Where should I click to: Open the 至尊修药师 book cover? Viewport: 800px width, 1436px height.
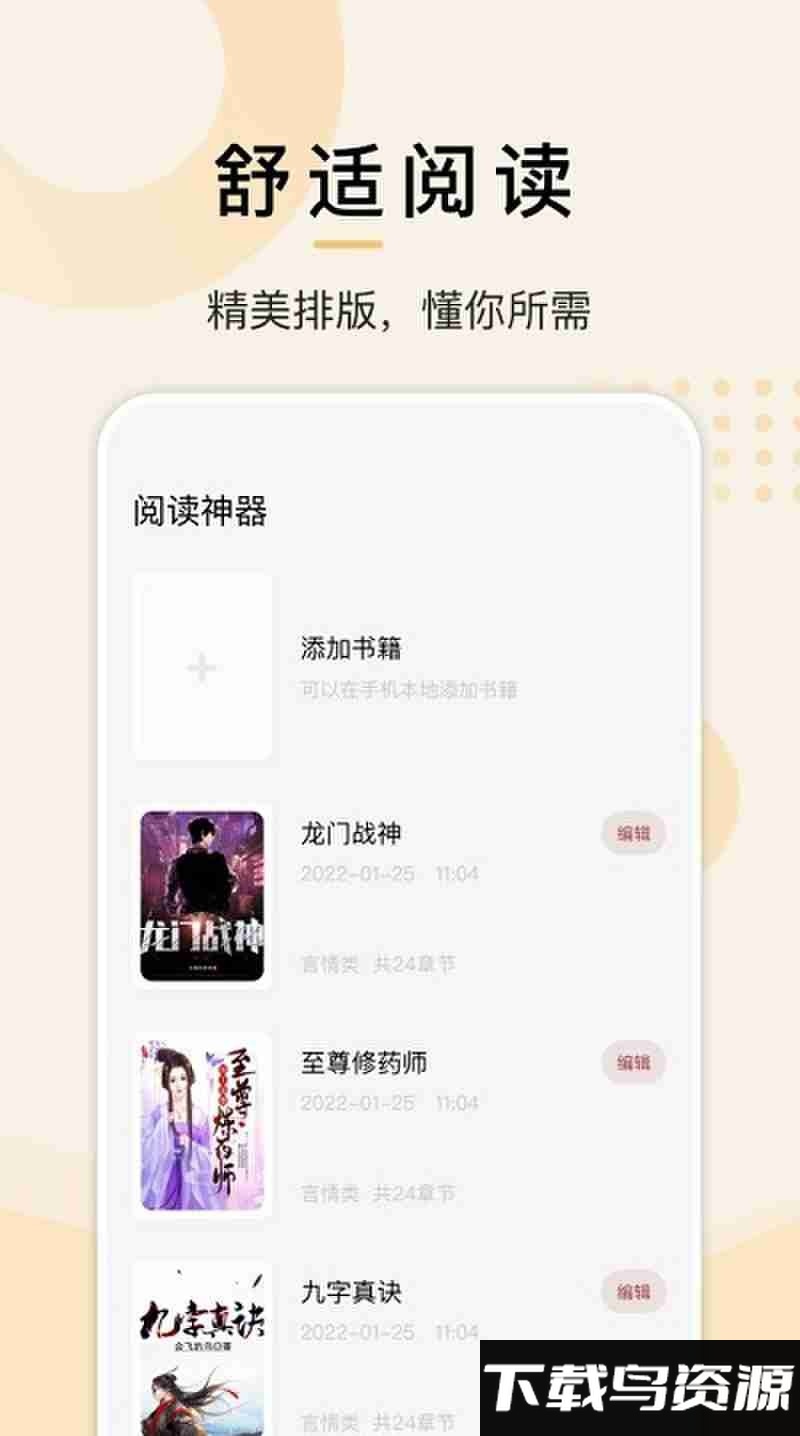[x=201, y=1124]
